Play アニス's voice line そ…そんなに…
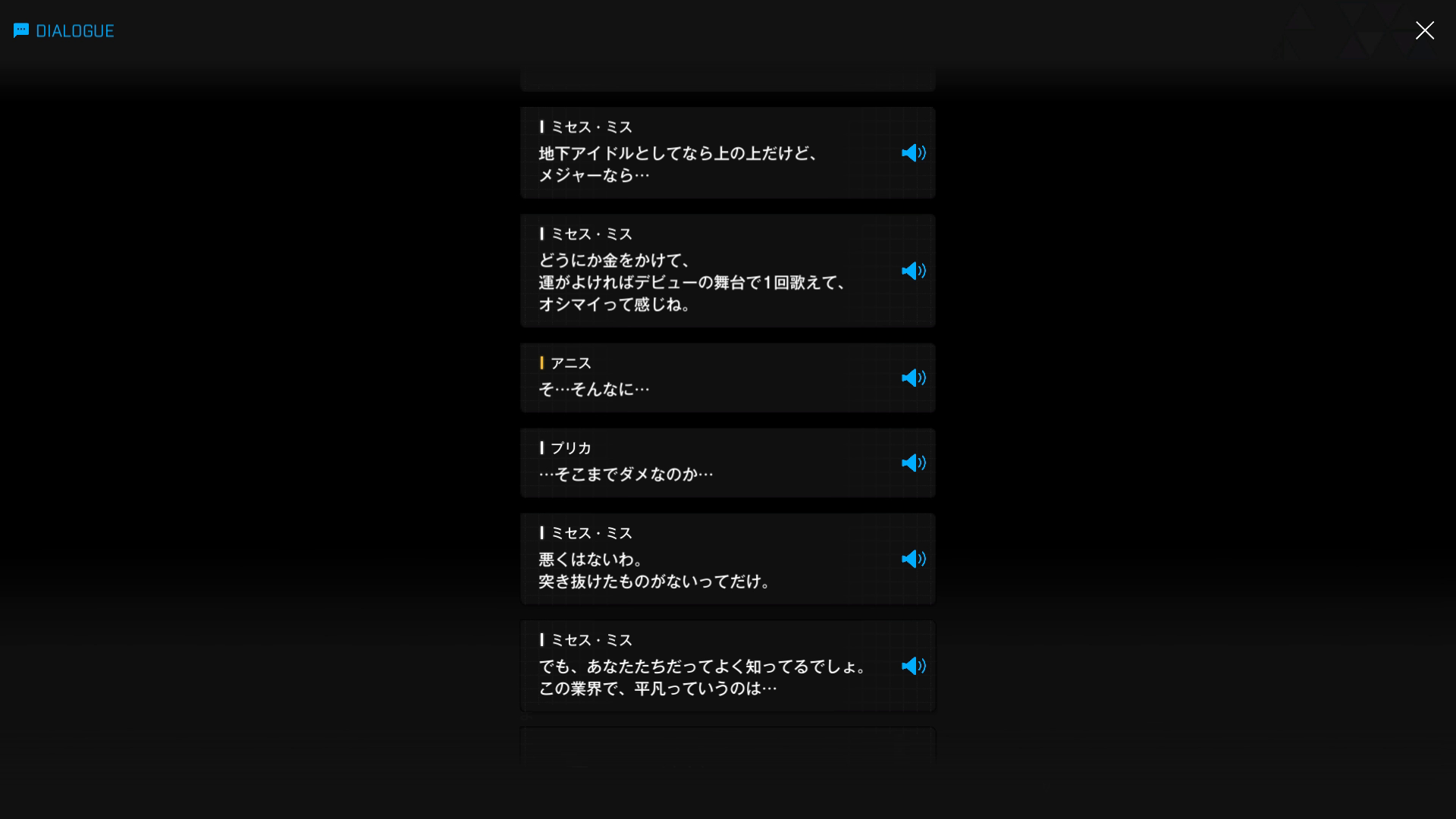The width and height of the screenshot is (1456, 819). [x=913, y=378]
